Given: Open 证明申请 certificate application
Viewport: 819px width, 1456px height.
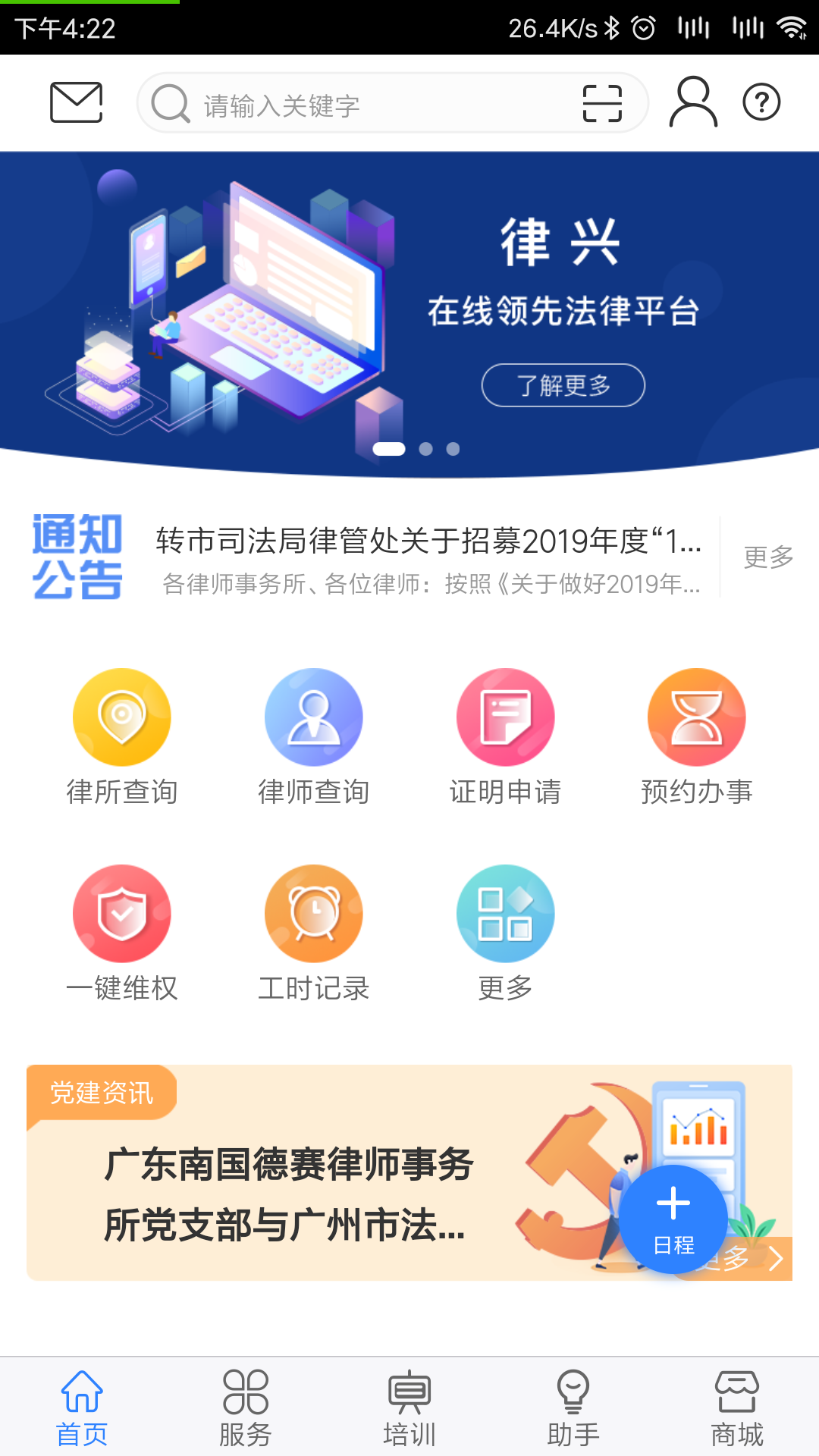Looking at the screenshot, I should coord(506,717).
